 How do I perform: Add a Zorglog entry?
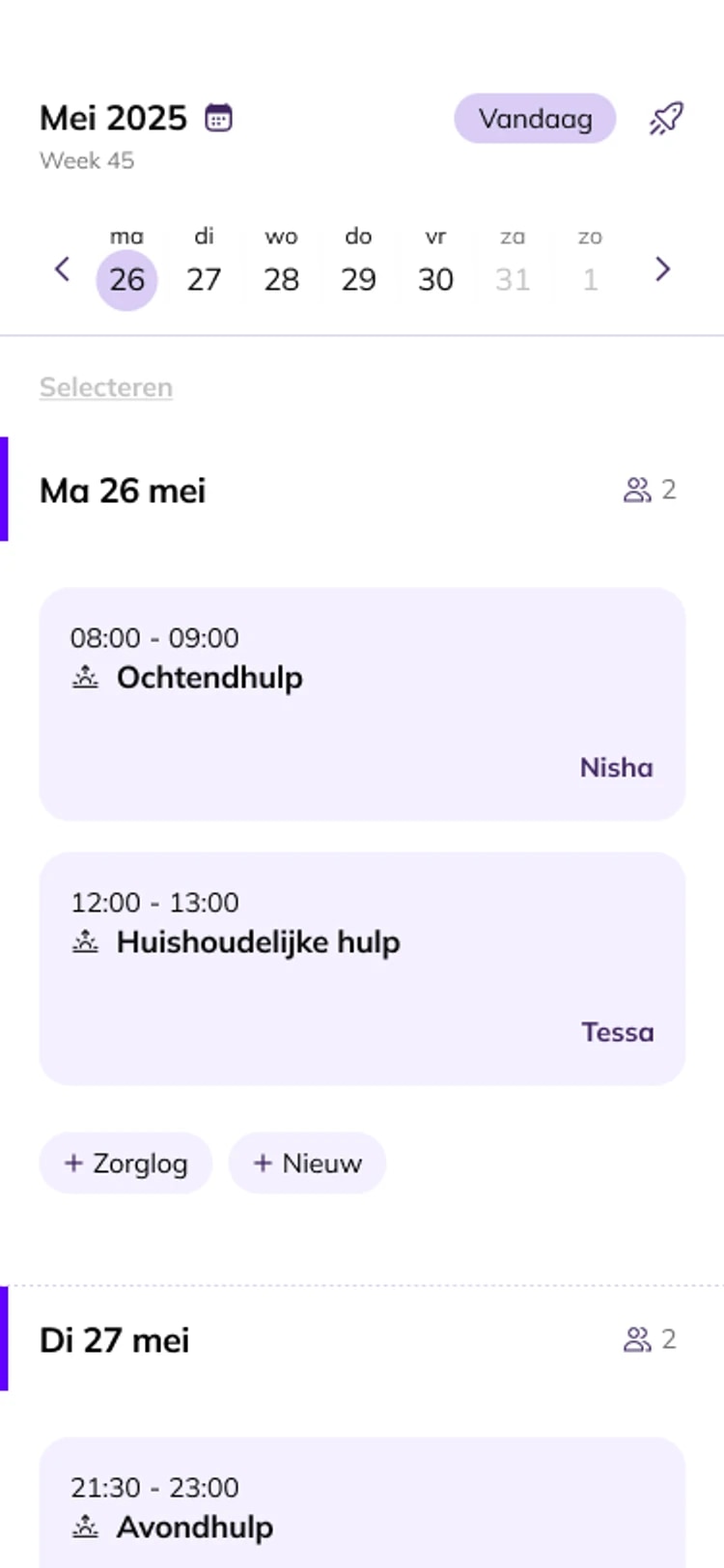[125, 1162]
